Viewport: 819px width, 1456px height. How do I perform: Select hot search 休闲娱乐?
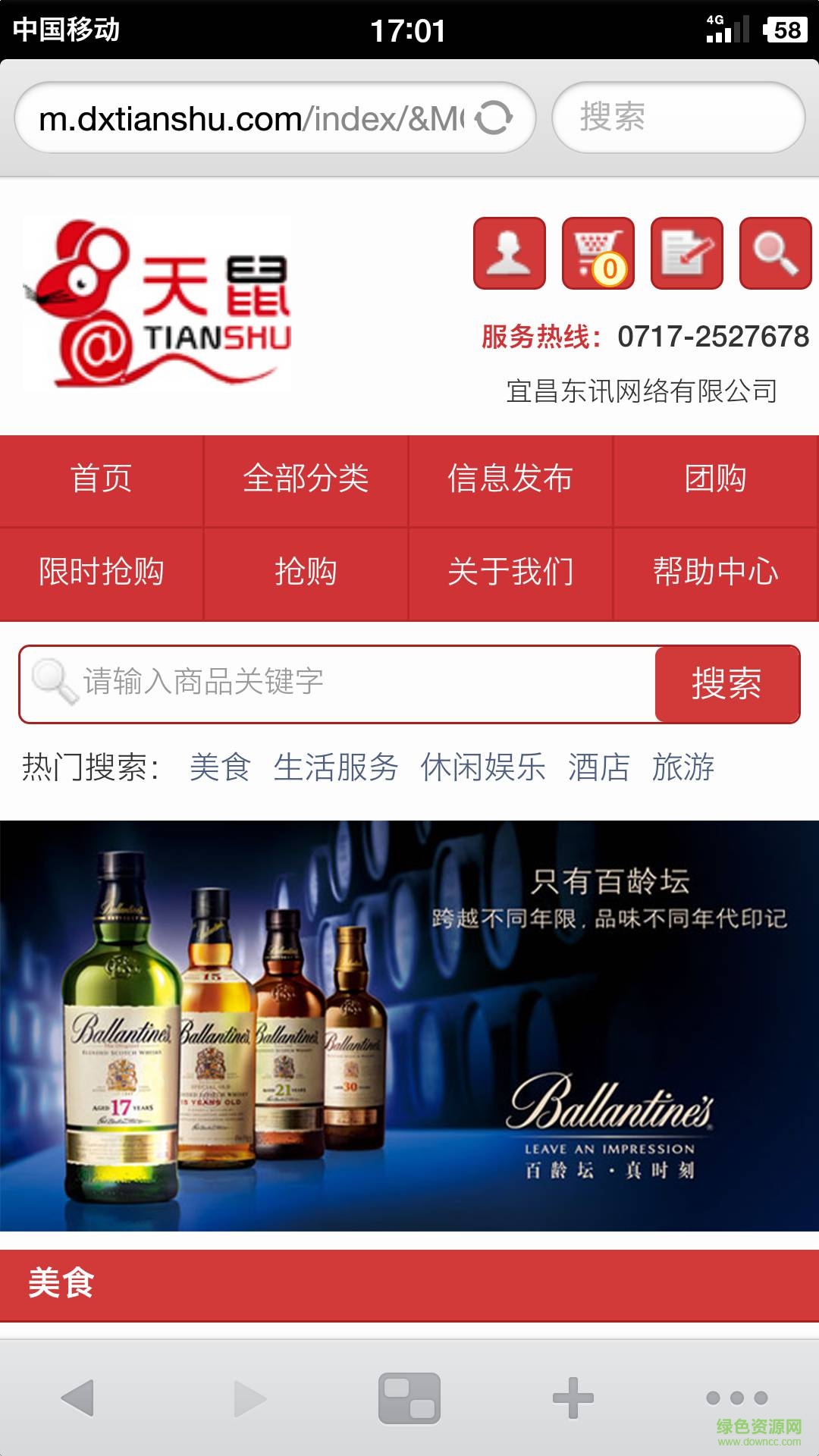pos(483,767)
